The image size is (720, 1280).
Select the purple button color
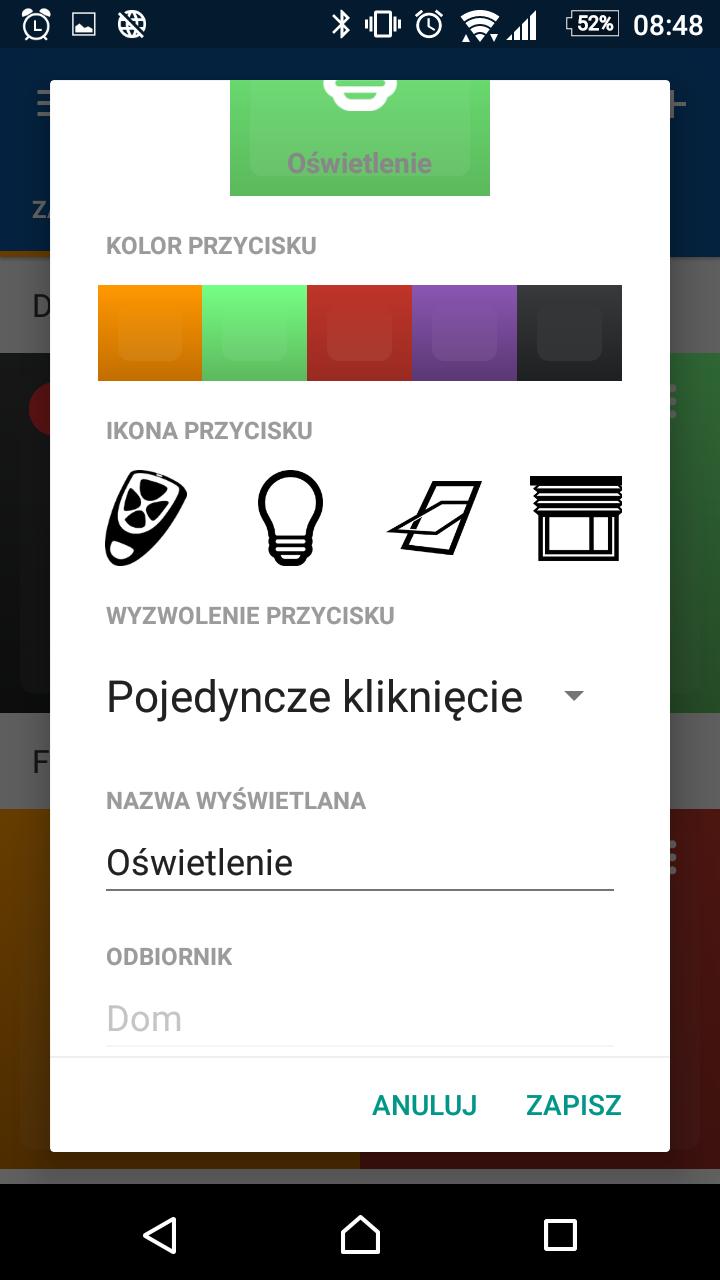pyautogui.click(x=465, y=333)
